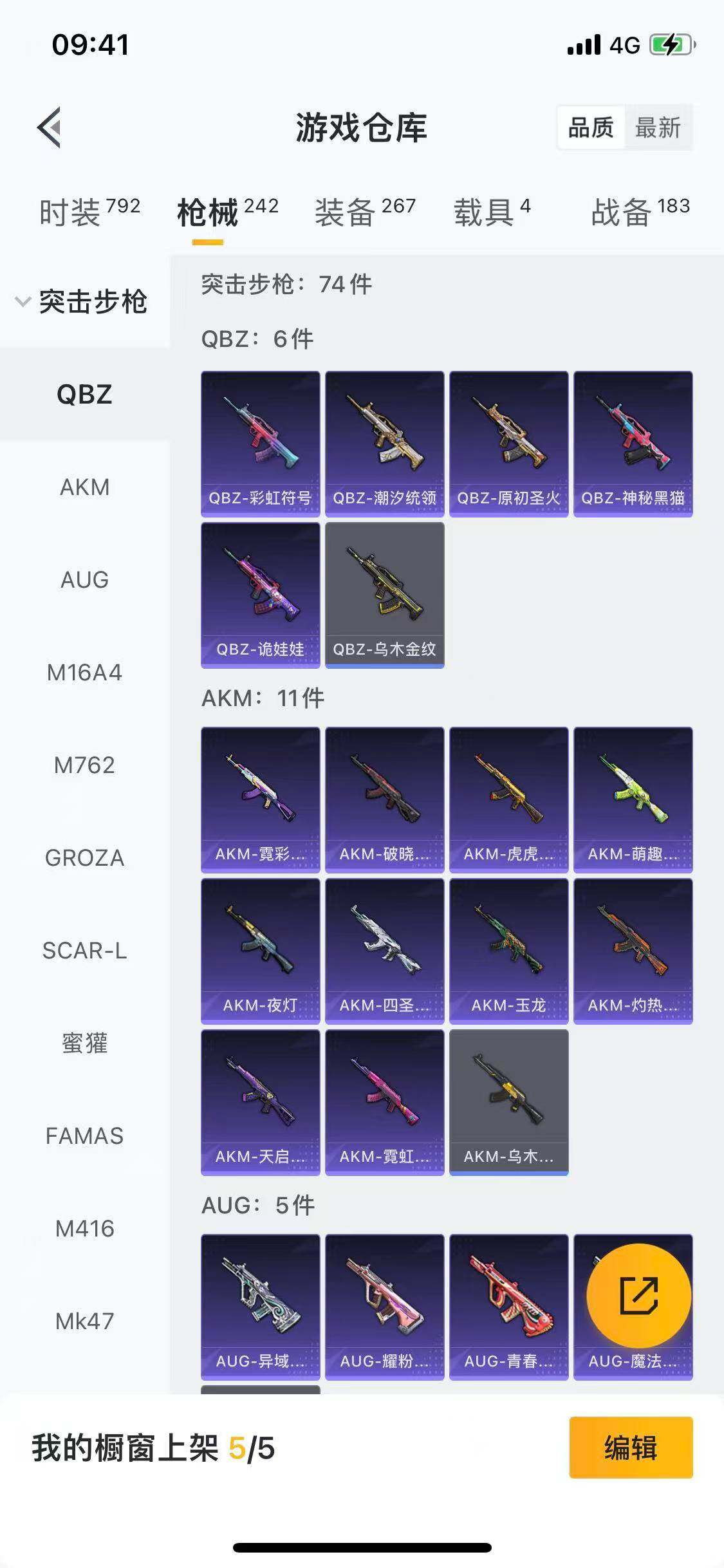
Task: Open the AKM-玉龙 skin
Action: pyautogui.click(x=508, y=951)
